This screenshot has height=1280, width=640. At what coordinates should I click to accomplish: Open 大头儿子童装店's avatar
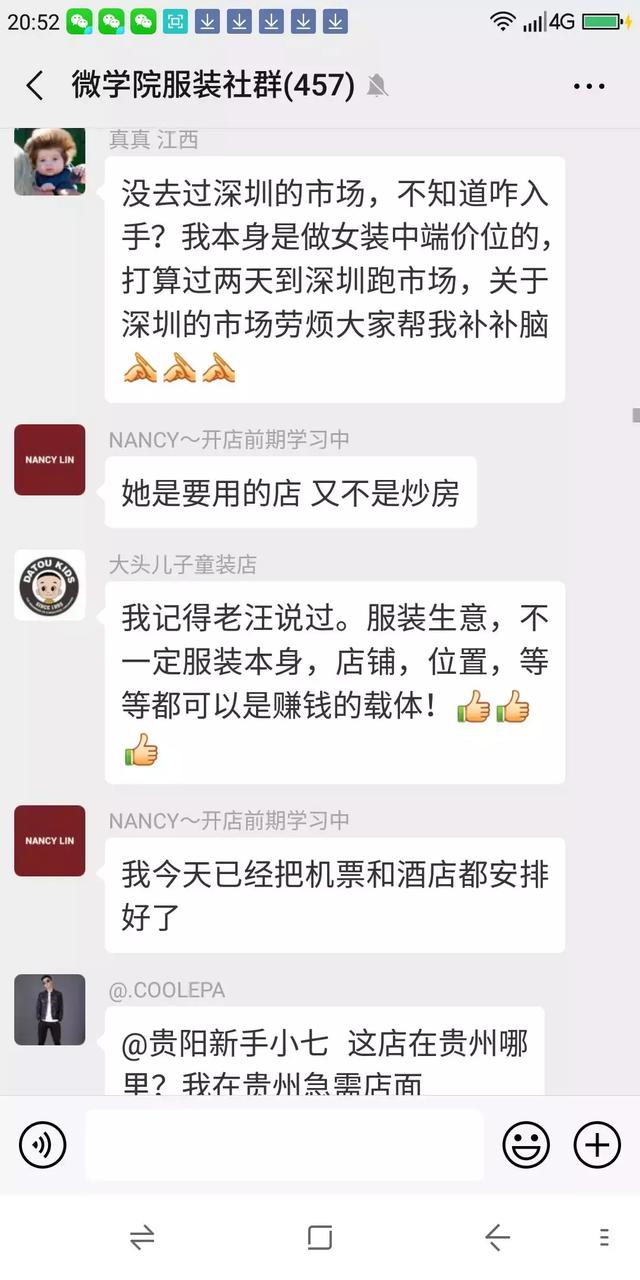click(x=49, y=585)
